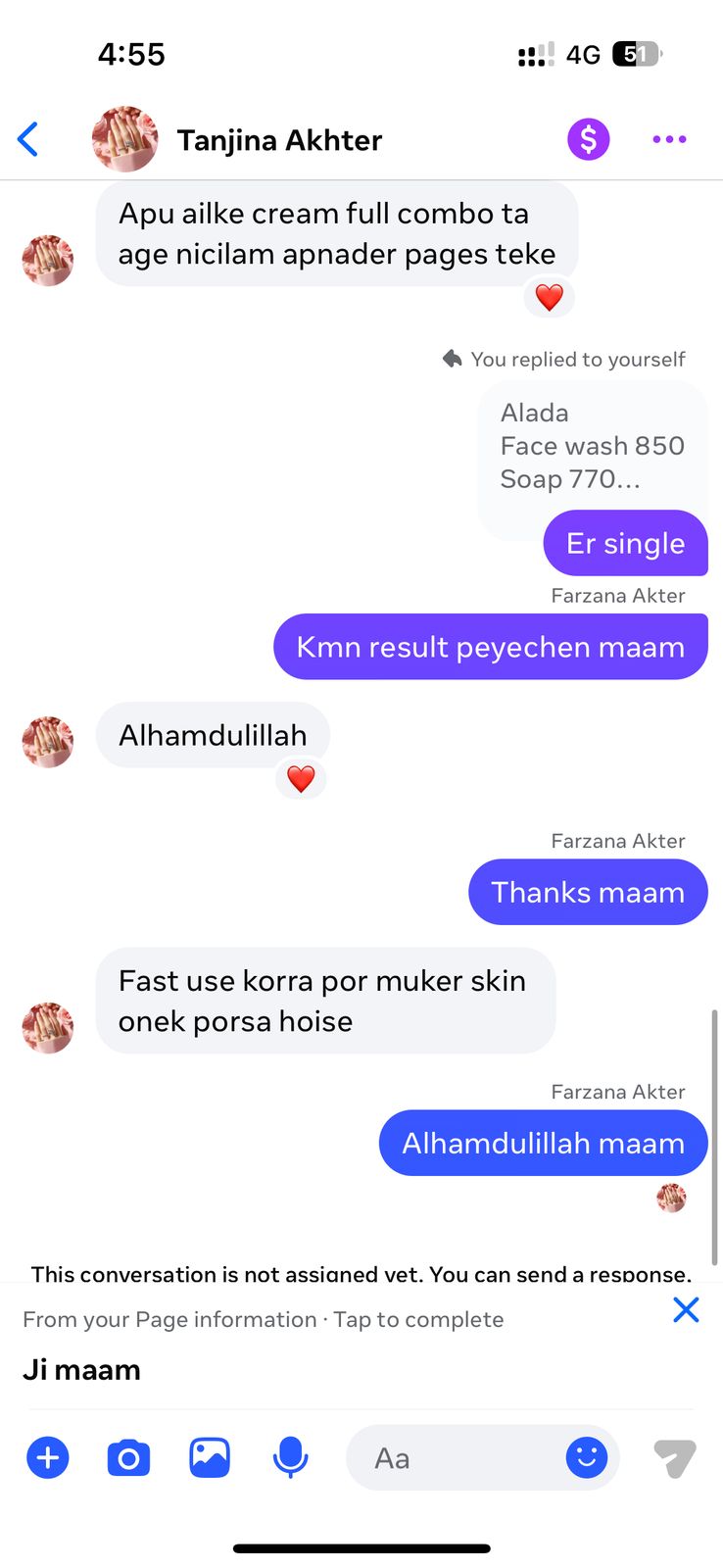Screen dimensions: 723x1568
Task: Launch the camera to take photo
Action: [128, 1458]
